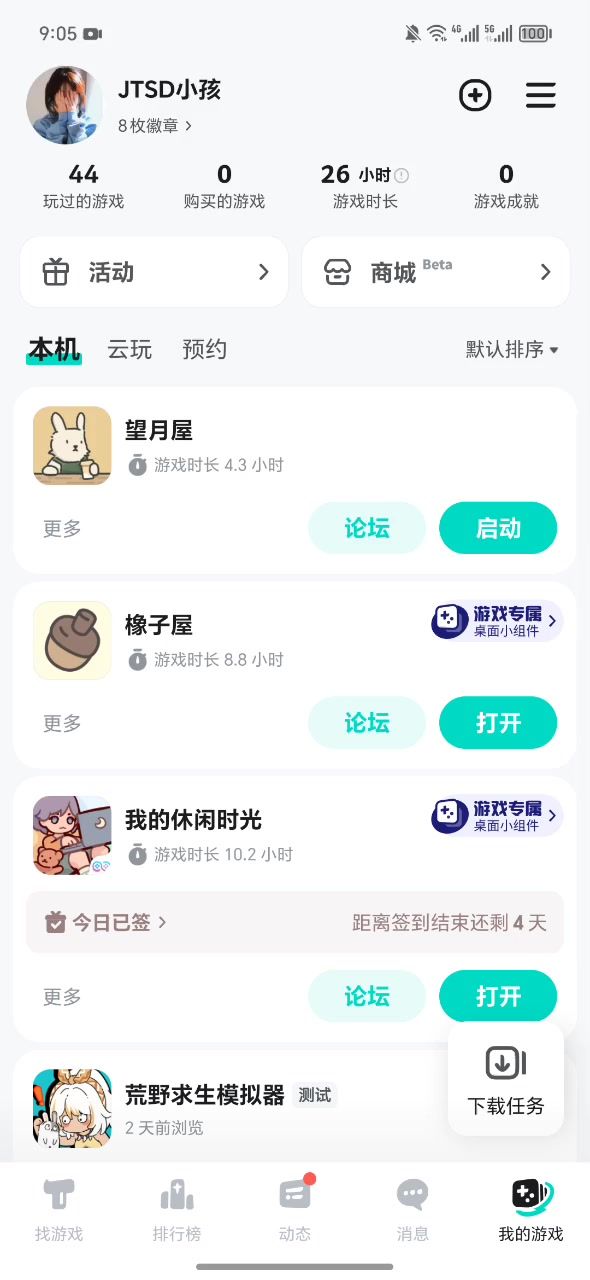Open the 商城 Beta card
The image size is (590, 1280).
pos(436,272)
